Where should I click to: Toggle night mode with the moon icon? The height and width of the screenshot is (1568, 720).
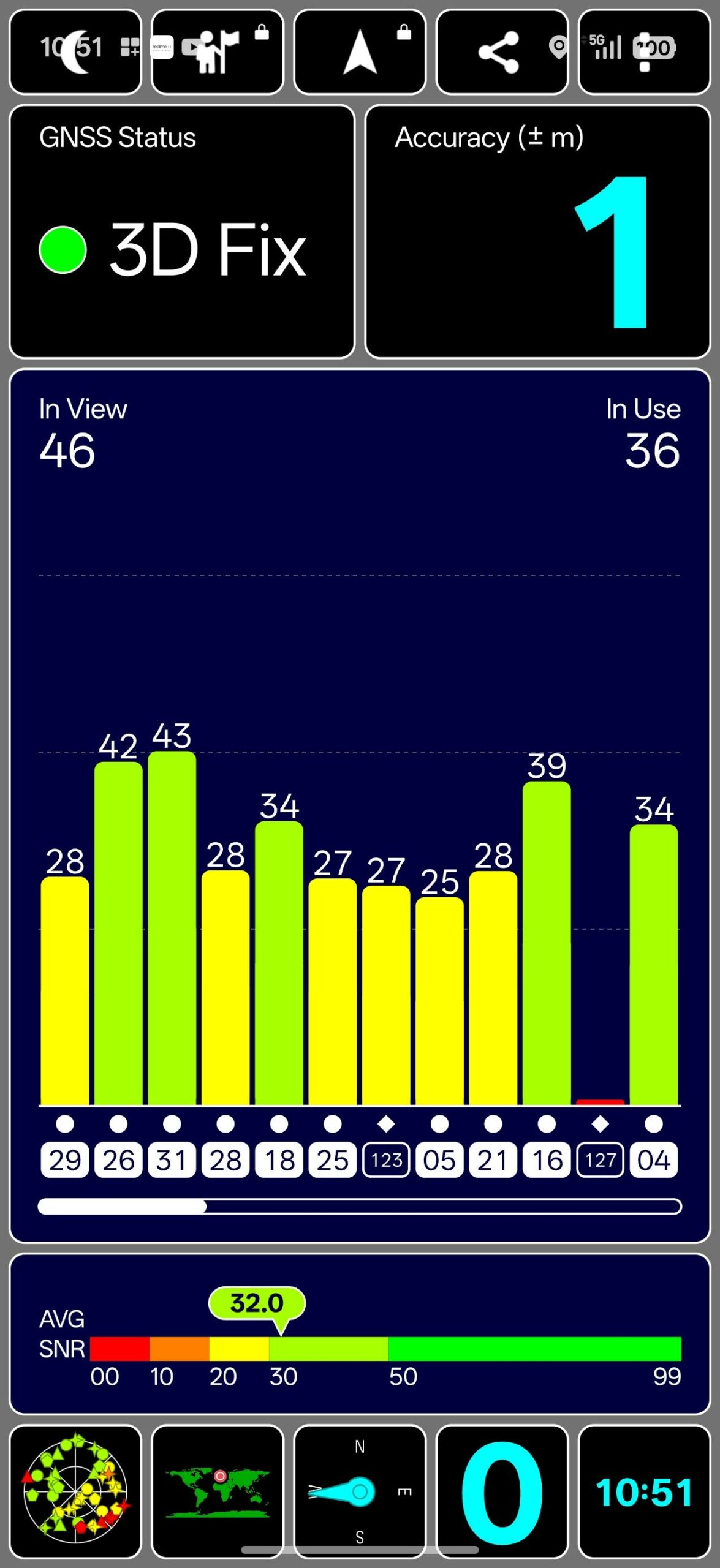click(x=75, y=52)
